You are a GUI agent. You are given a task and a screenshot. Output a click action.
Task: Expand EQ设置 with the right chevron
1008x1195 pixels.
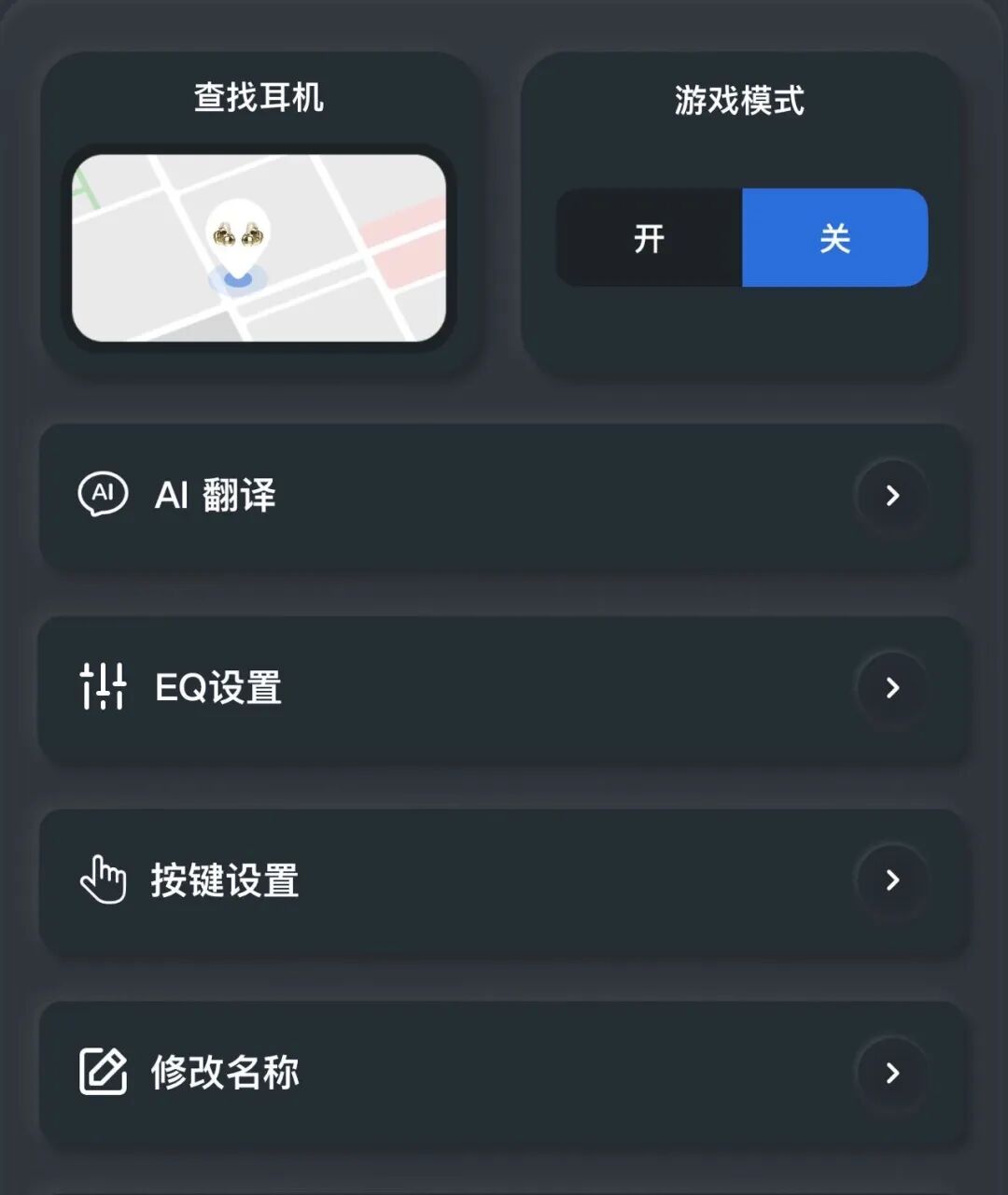(x=893, y=689)
